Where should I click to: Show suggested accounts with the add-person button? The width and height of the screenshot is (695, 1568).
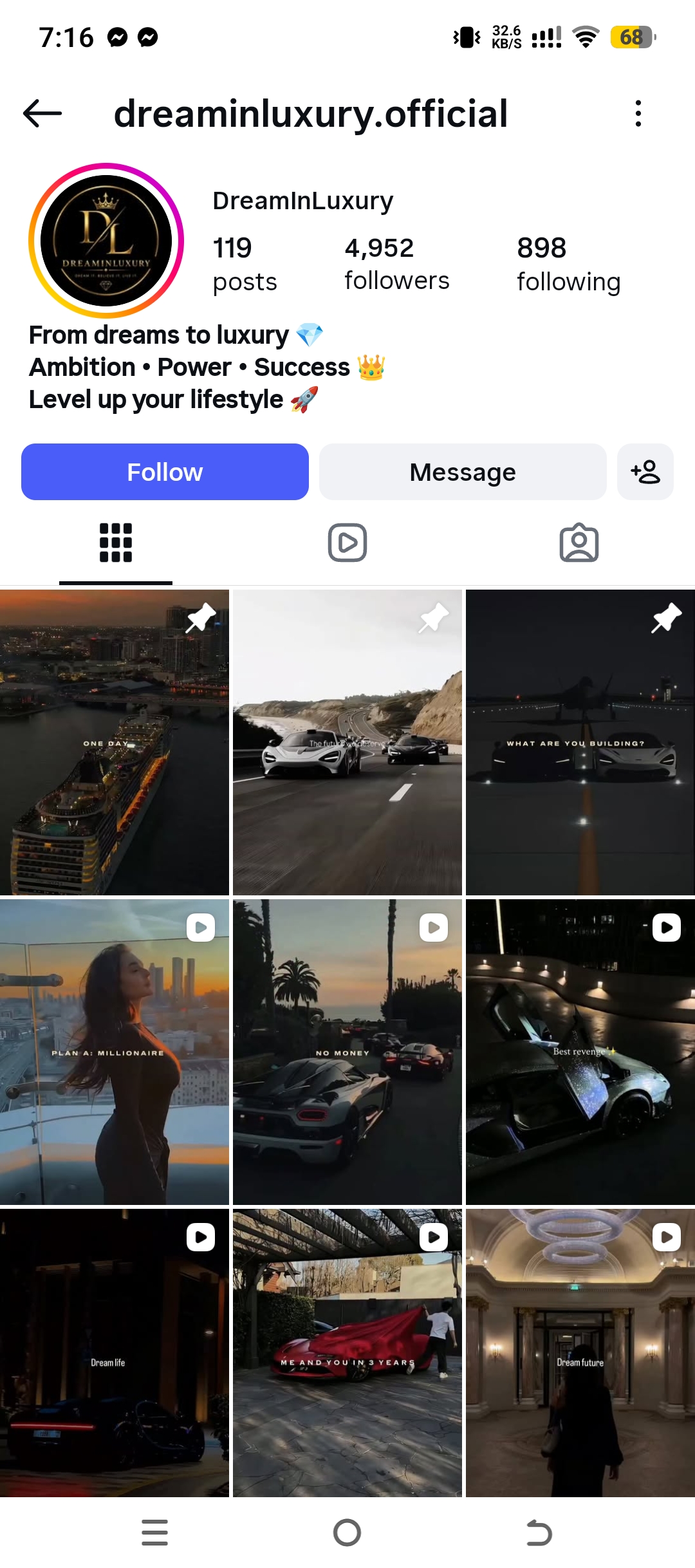pyautogui.click(x=645, y=472)
